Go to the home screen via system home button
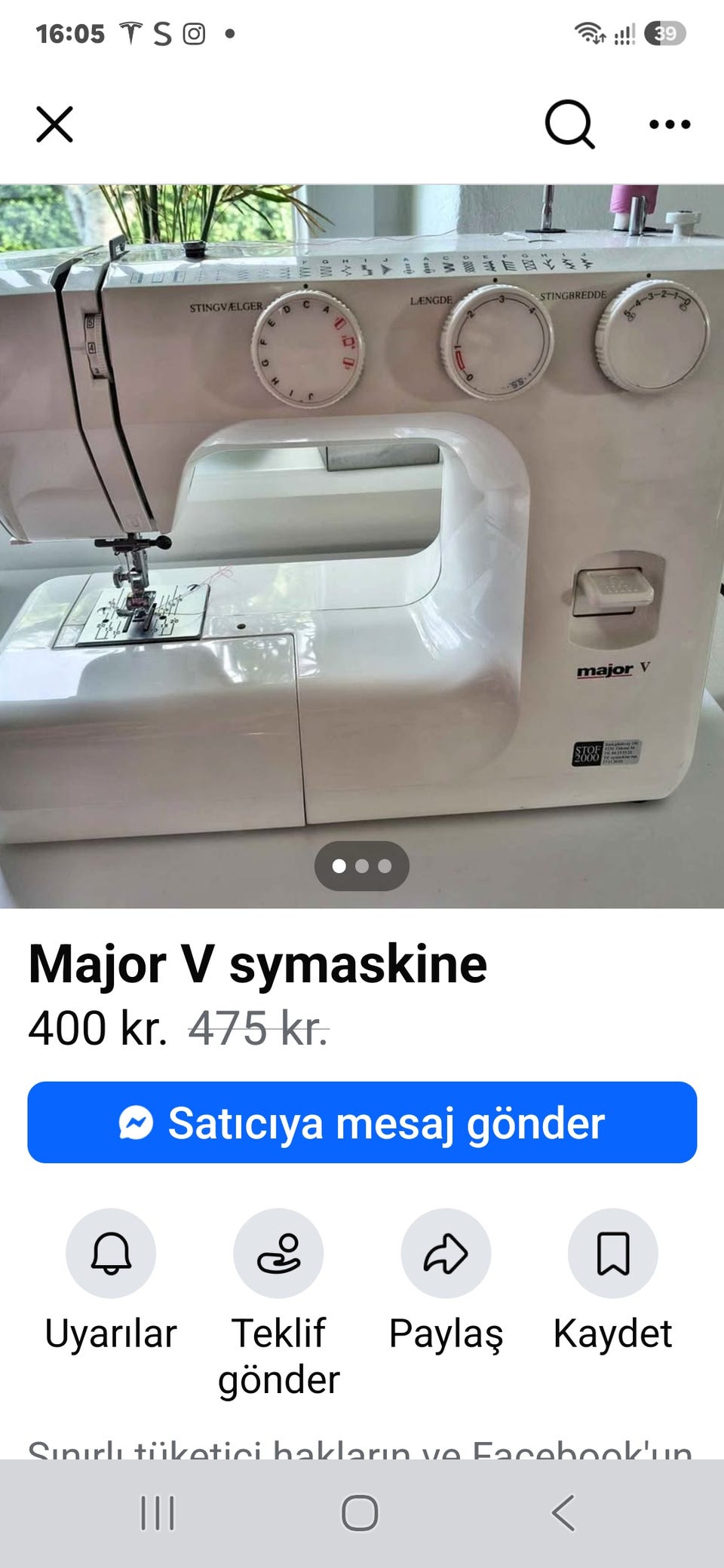Image resolution: width=724 pixels, height=1568 pixels. 360,1513
